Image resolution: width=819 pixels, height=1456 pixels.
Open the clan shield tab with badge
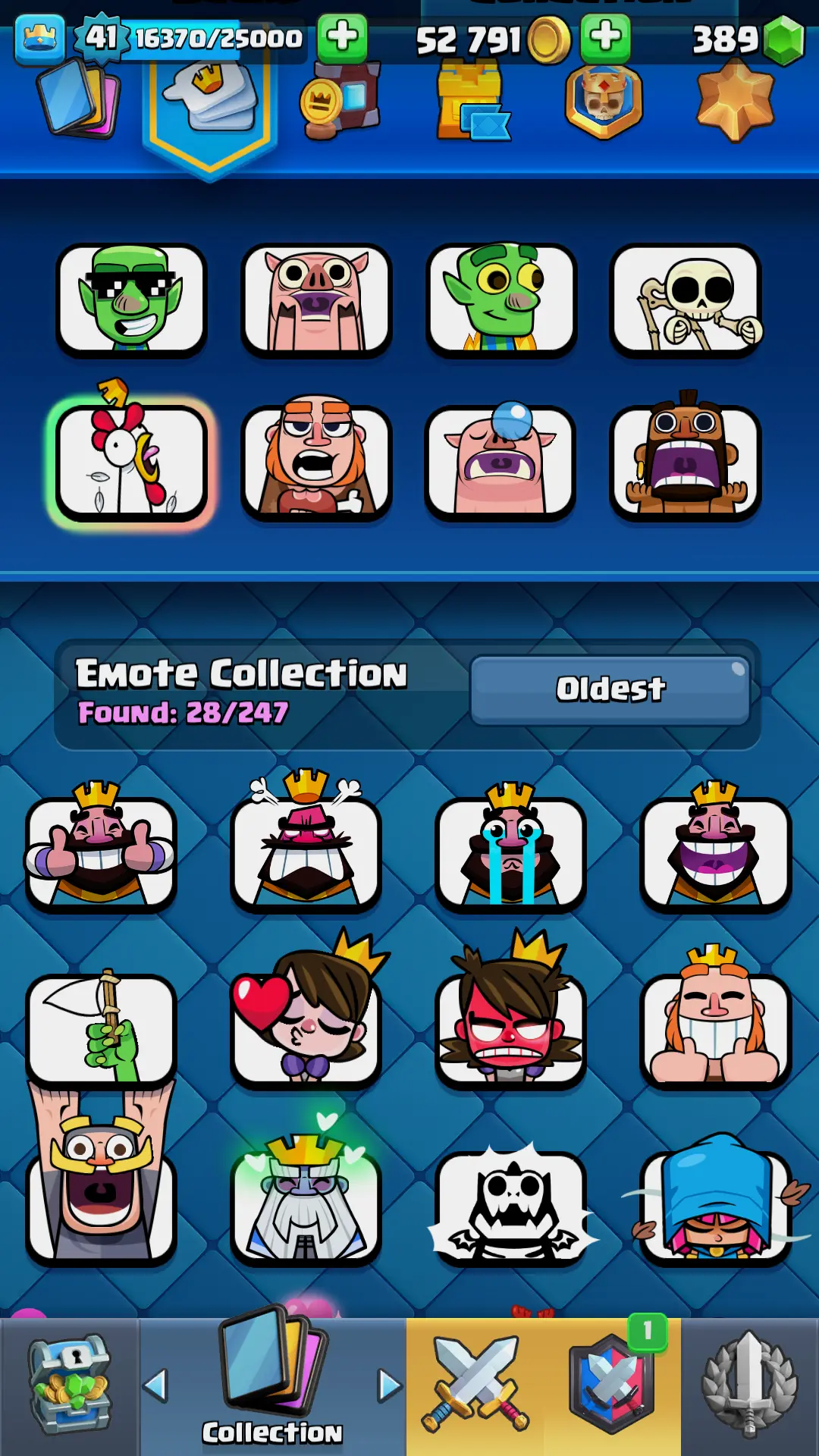pos(611,1385)
